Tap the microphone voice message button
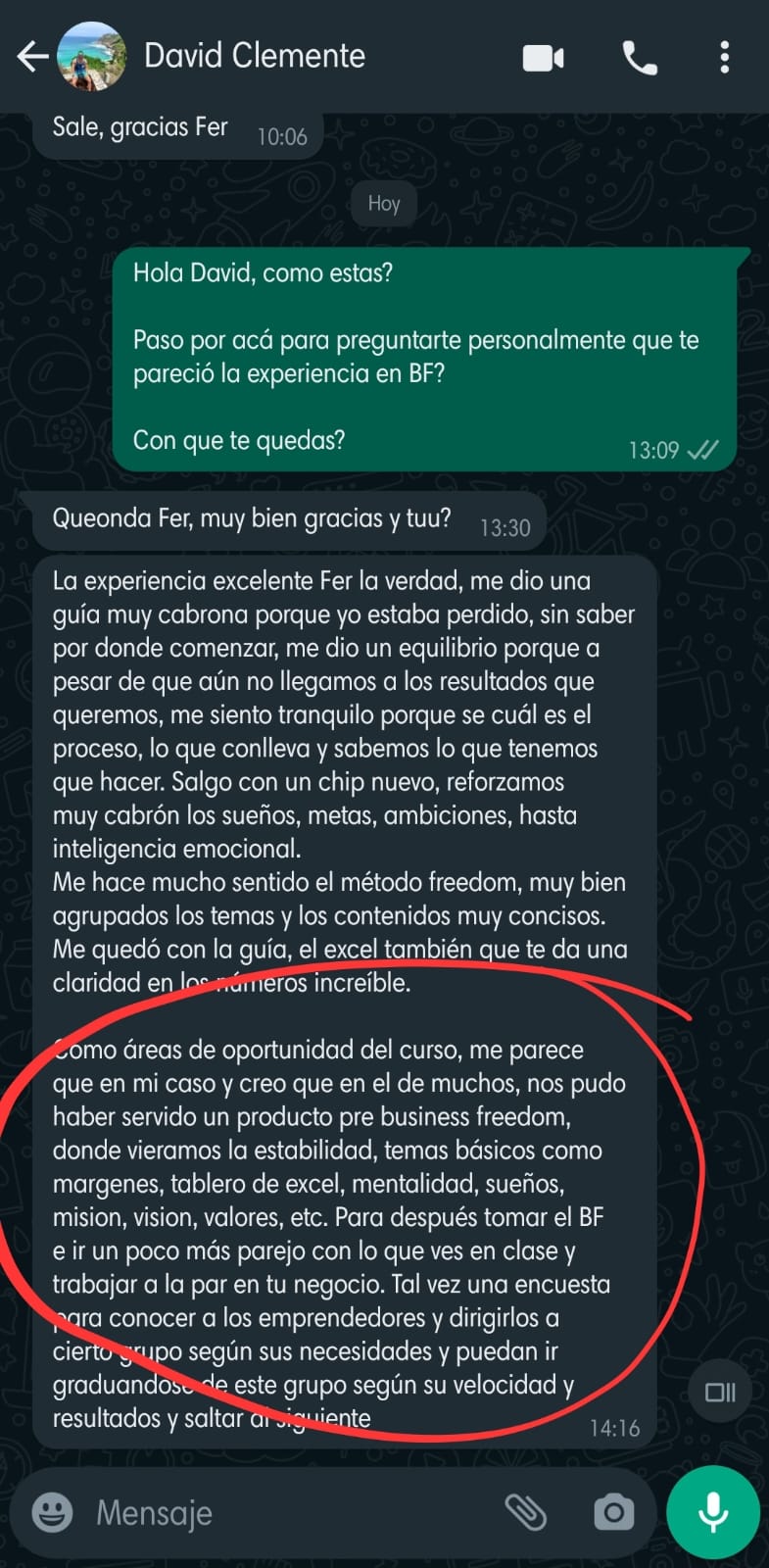 click(712, 1512)
